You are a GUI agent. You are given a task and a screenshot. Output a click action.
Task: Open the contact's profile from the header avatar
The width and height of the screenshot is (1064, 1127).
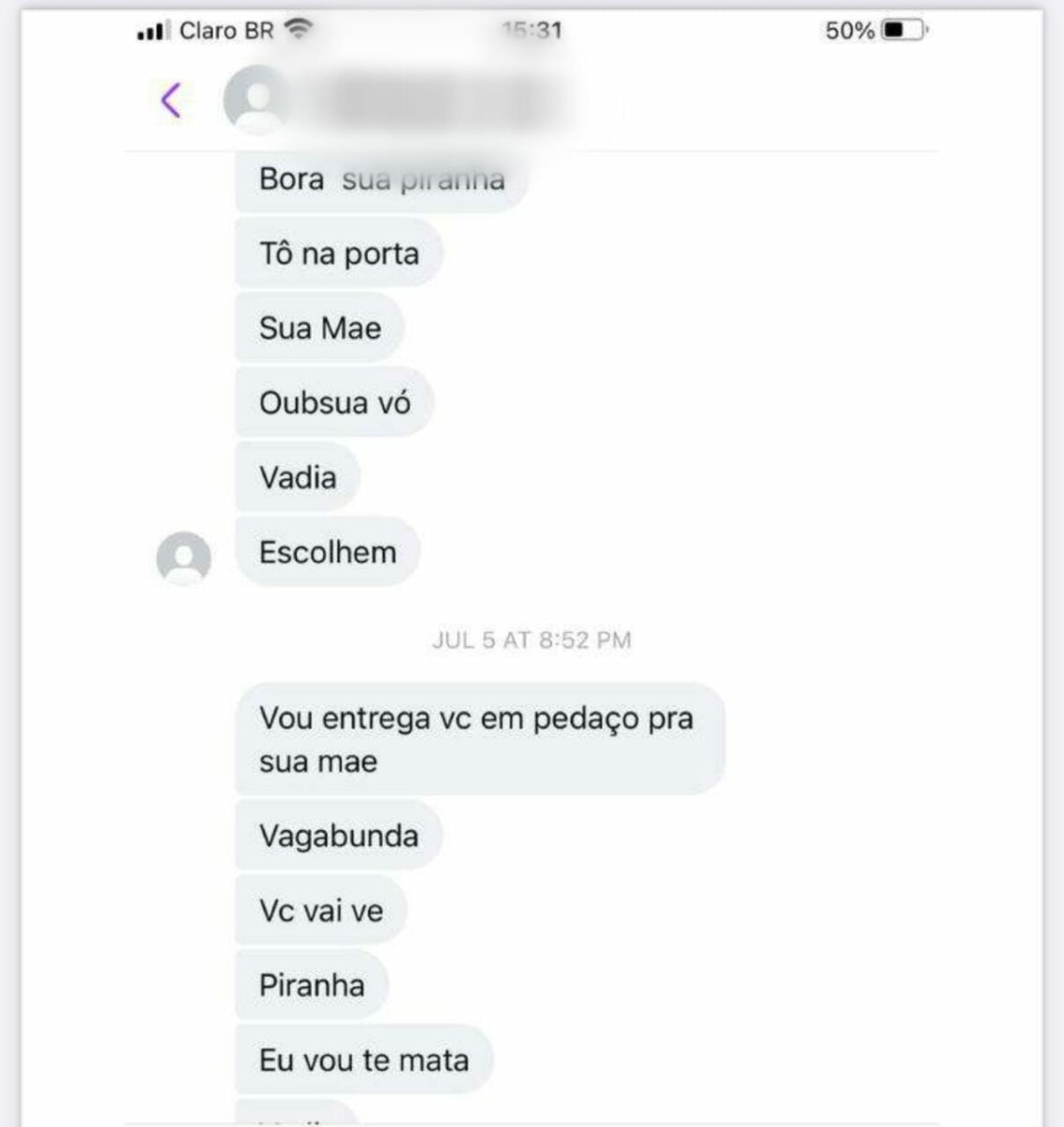[x=255, y=100]
